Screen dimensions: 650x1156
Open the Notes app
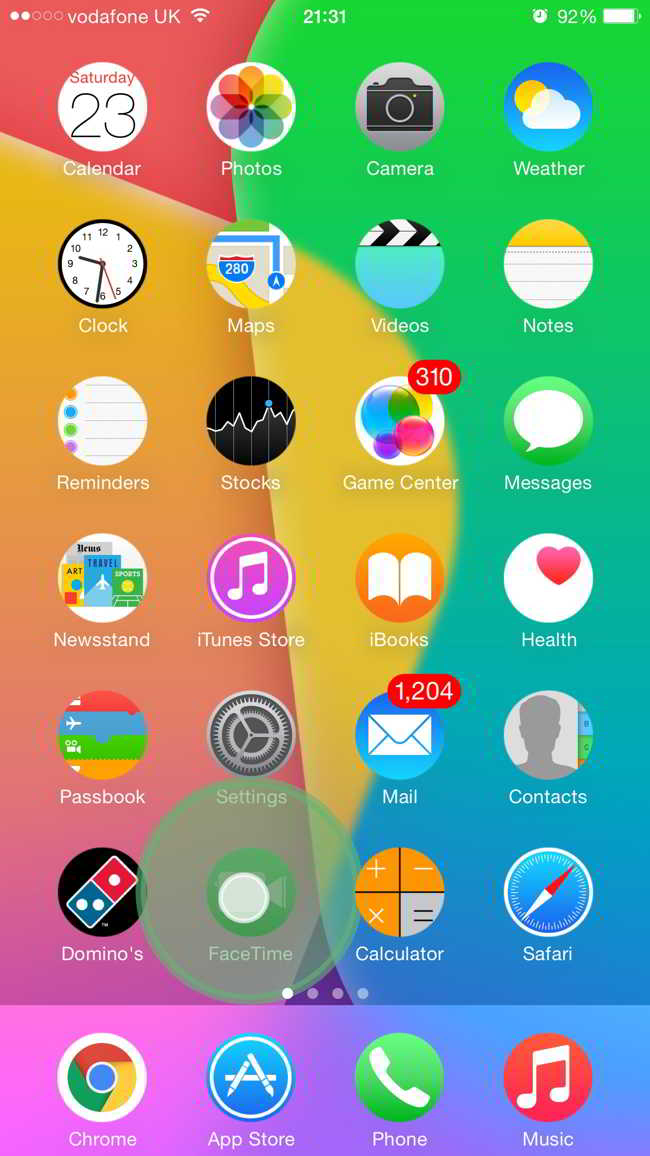(548, 264)
